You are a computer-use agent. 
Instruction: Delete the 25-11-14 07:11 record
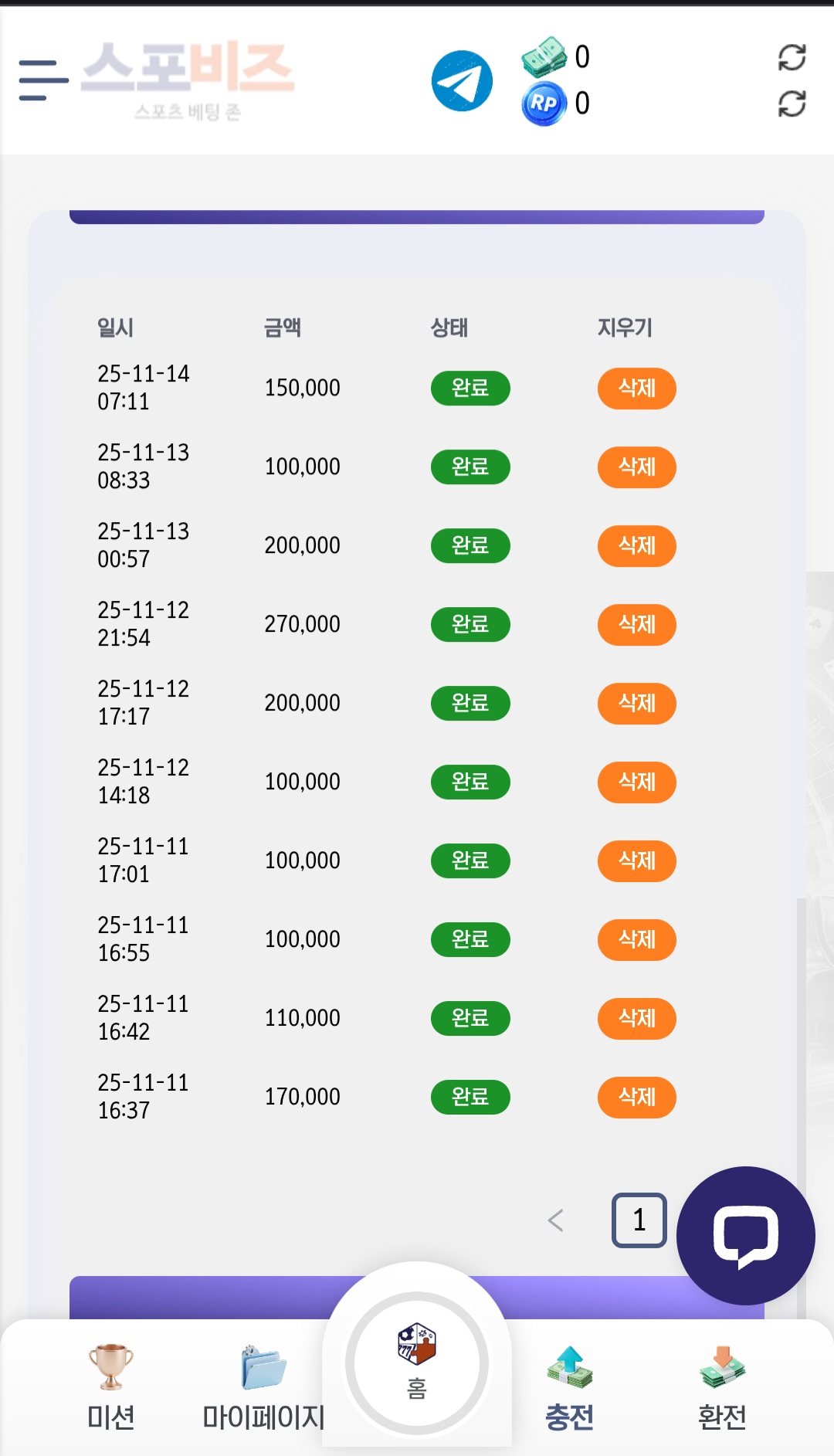[x=636, y=388]
